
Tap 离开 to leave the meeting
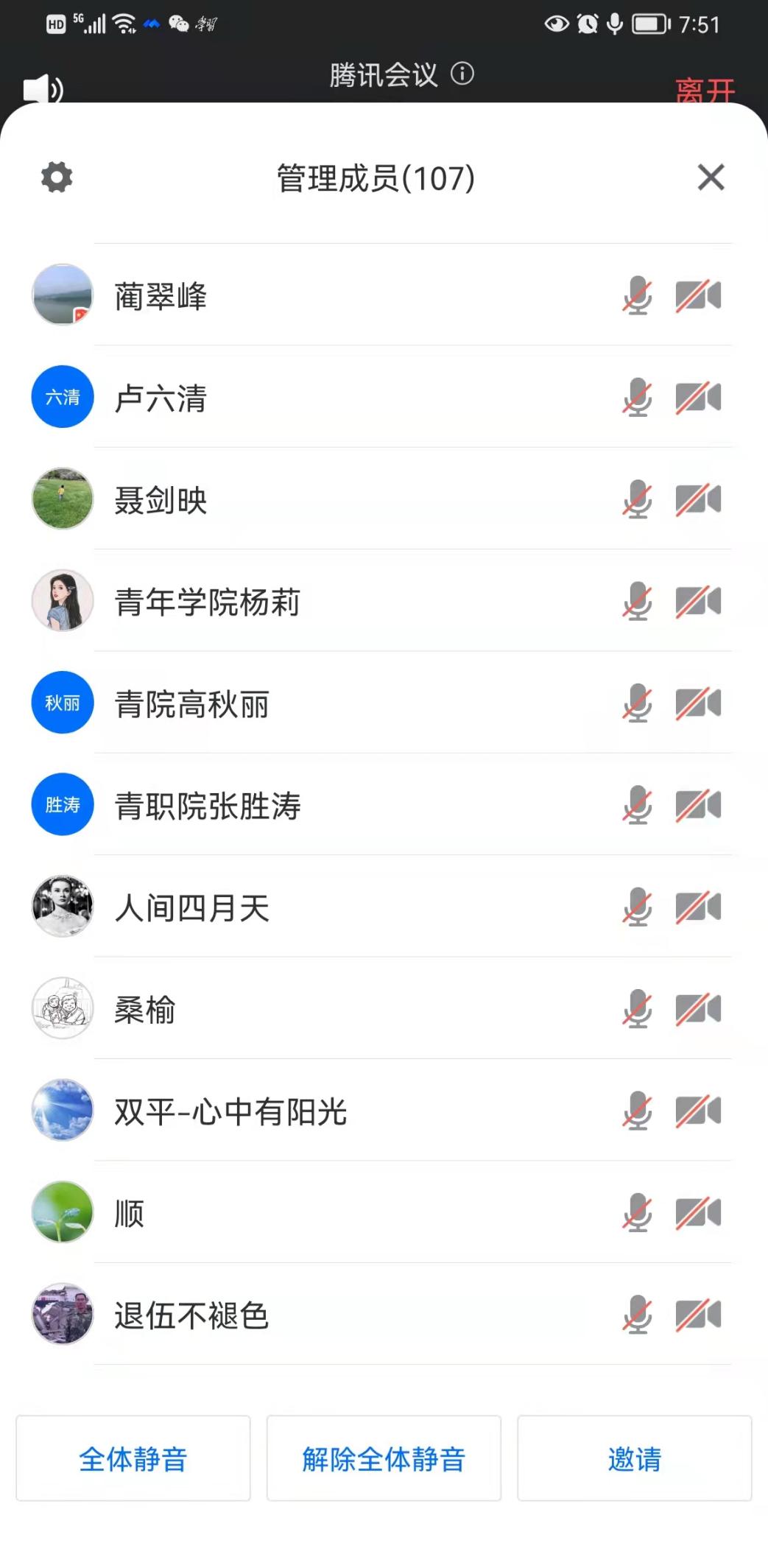(705, 91)
